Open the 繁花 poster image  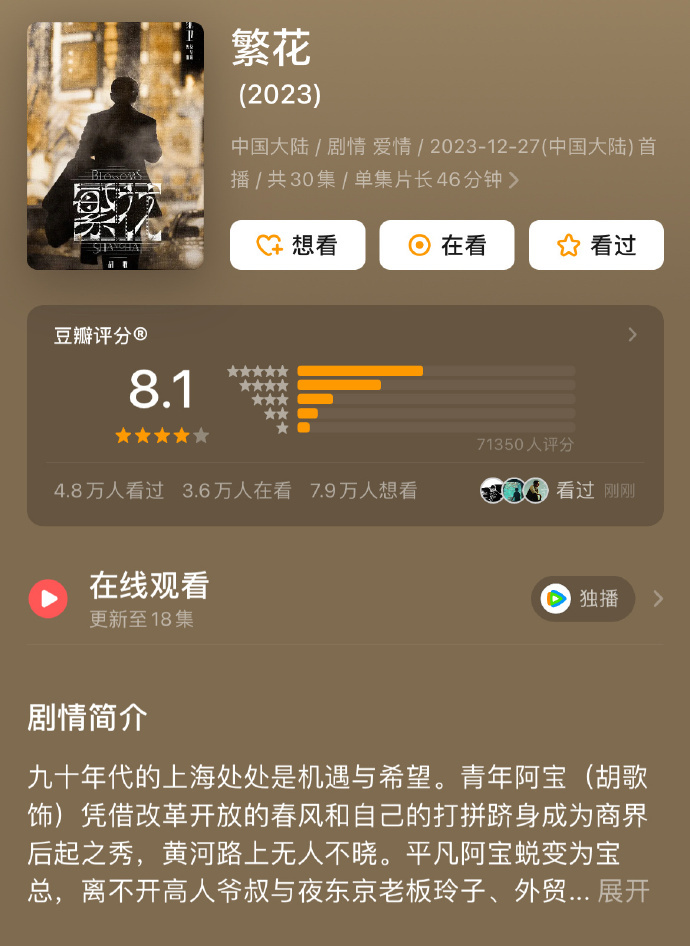point(115,146)
